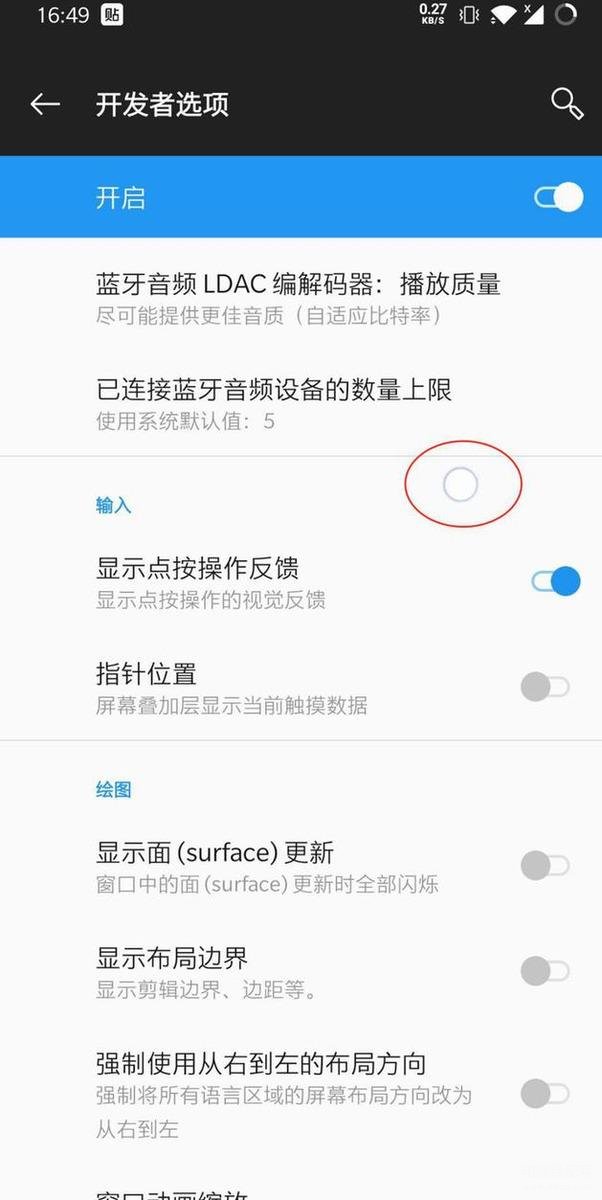Image resolution: width=602 pixels, height=1200 pixels.
Task: Turn off the 开启 master switch
Action: coord(557,197)
